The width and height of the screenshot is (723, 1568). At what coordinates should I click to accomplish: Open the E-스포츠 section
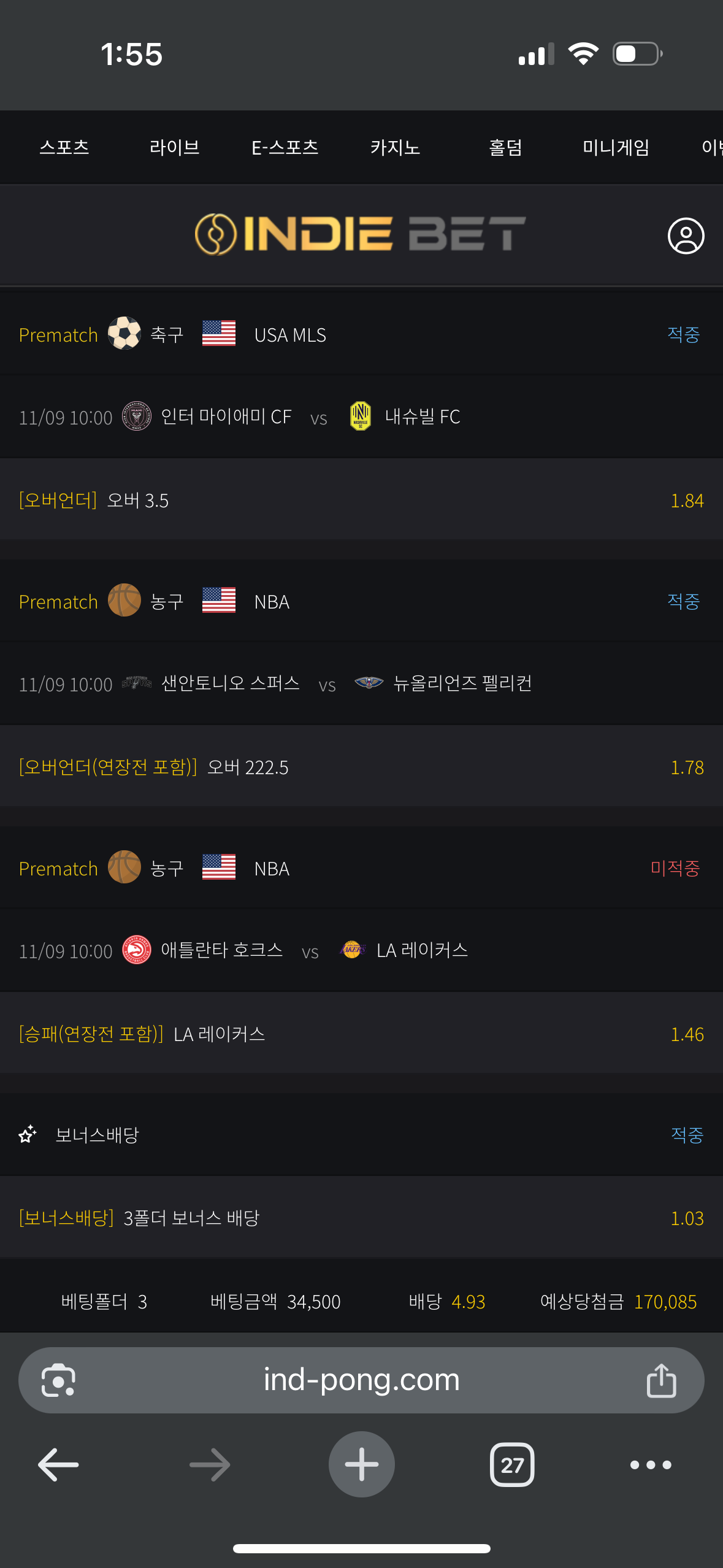[x=285, y=147]
